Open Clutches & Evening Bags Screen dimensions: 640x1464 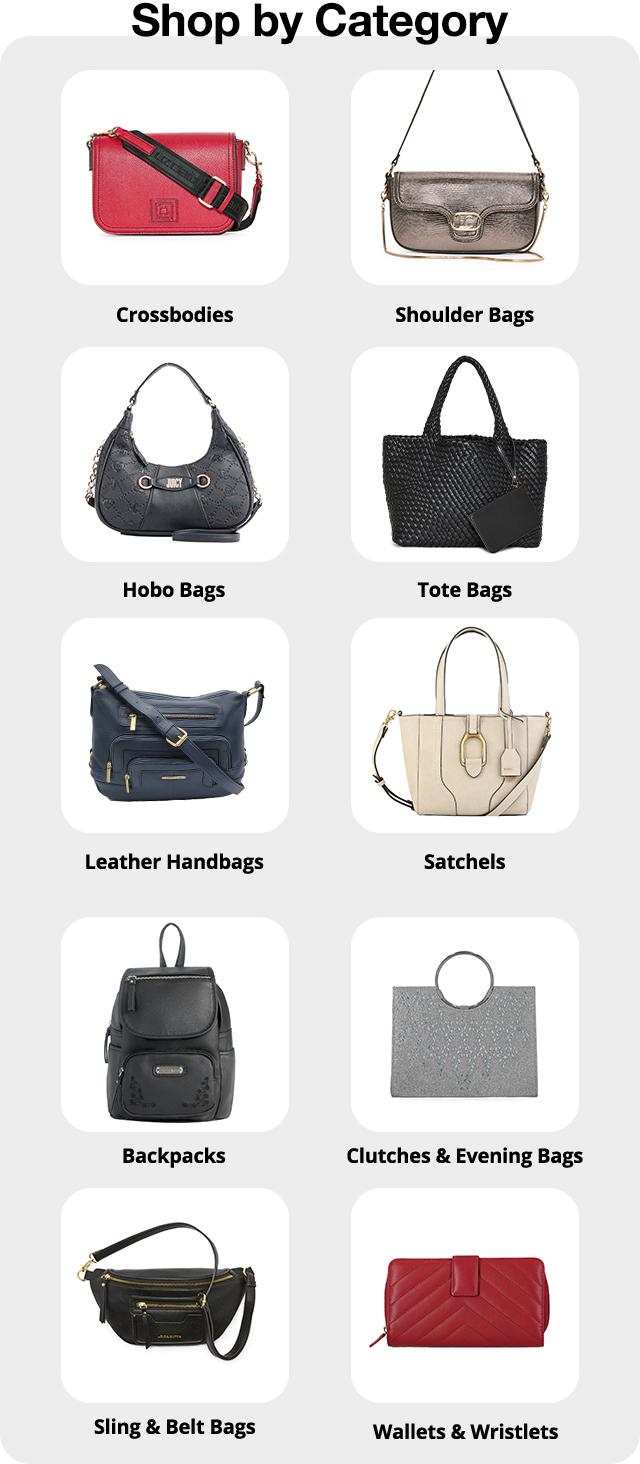(464, 1025)
